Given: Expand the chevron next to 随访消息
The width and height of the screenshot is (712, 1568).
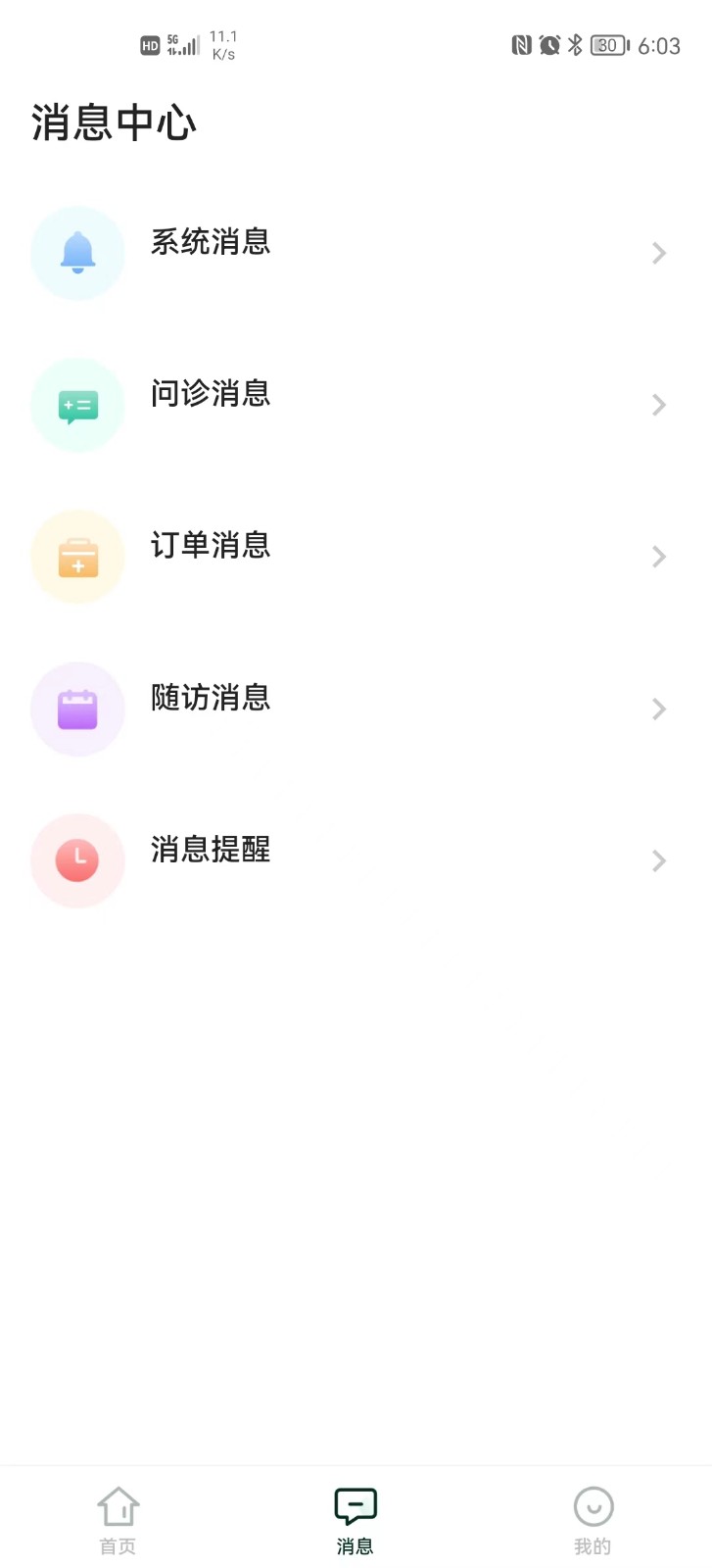Looking at the screenshot, I should [x=658, y=709].
